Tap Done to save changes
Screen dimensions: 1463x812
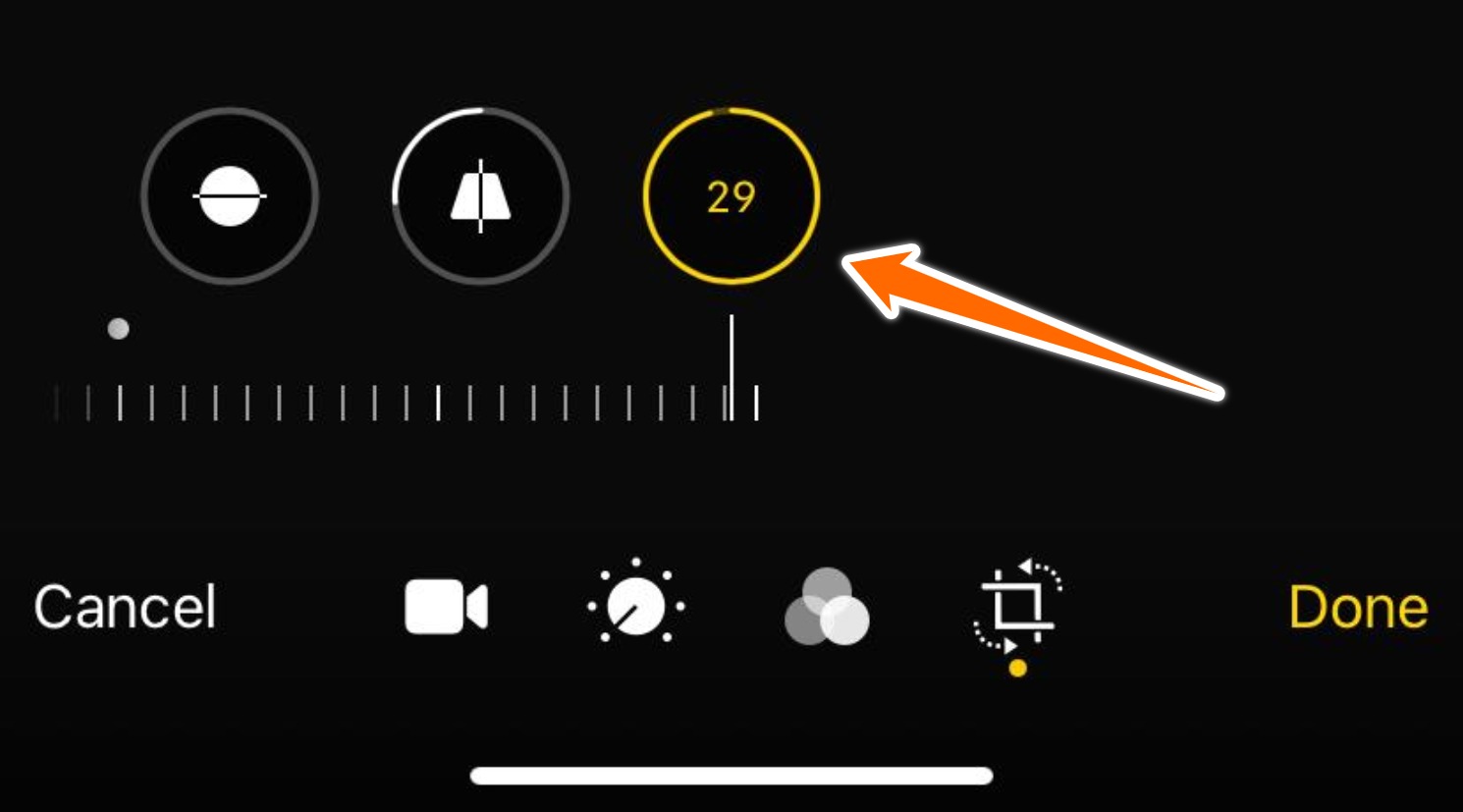(1357, 607)
